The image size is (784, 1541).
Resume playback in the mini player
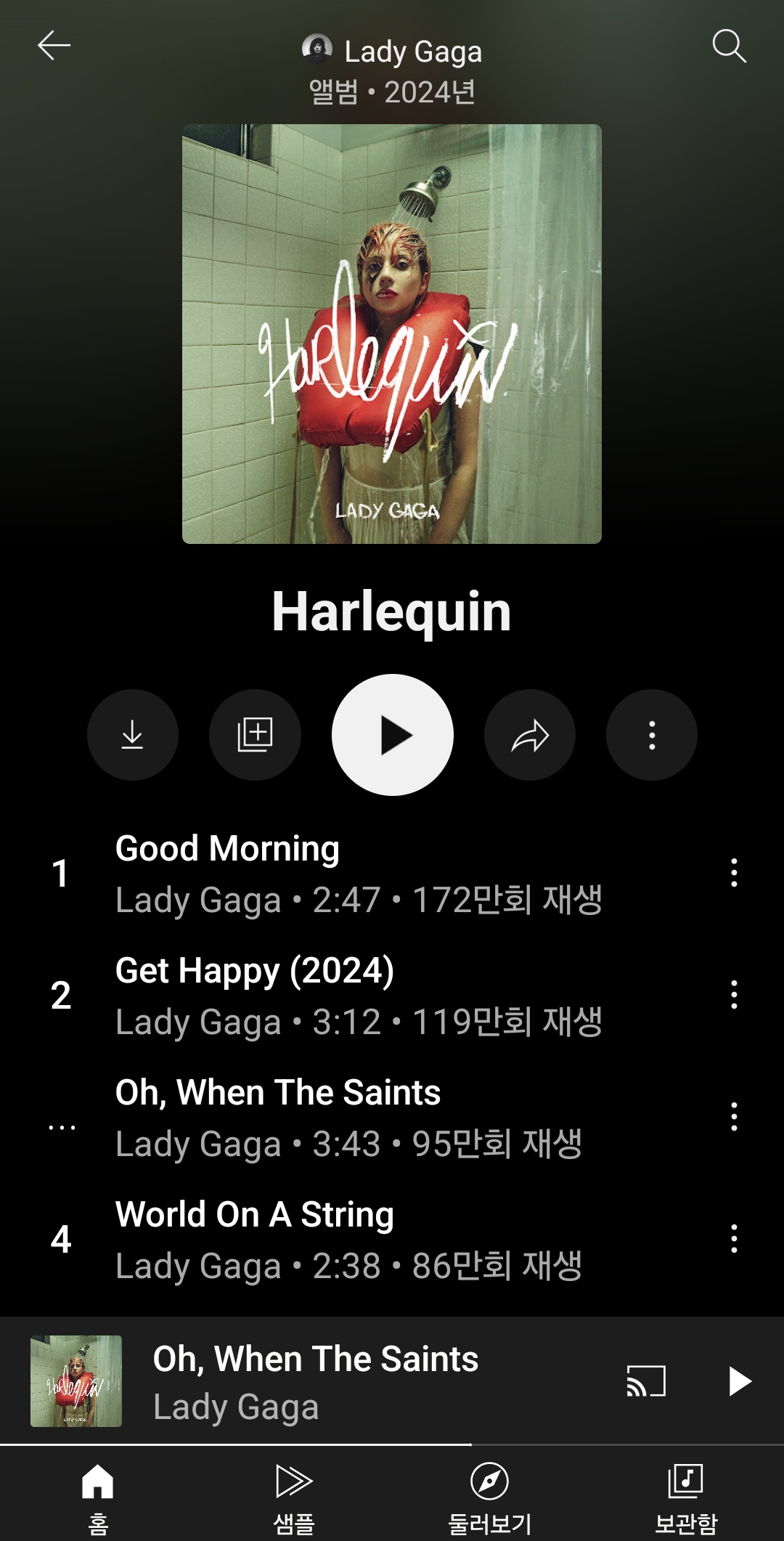click(739, 1381)
